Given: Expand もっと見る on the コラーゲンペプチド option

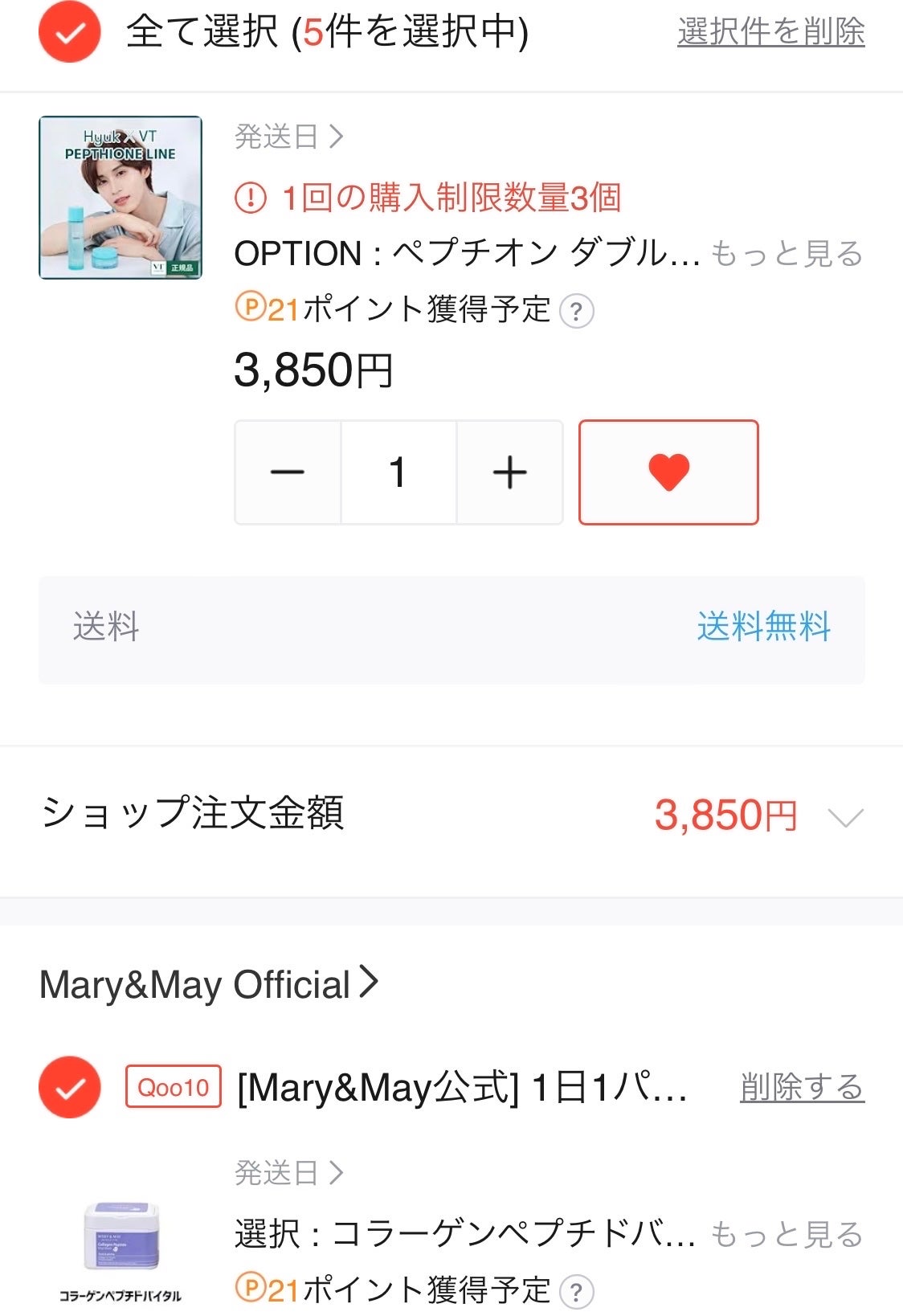Looking at the screenshot, I should [x=787, y=1234].
